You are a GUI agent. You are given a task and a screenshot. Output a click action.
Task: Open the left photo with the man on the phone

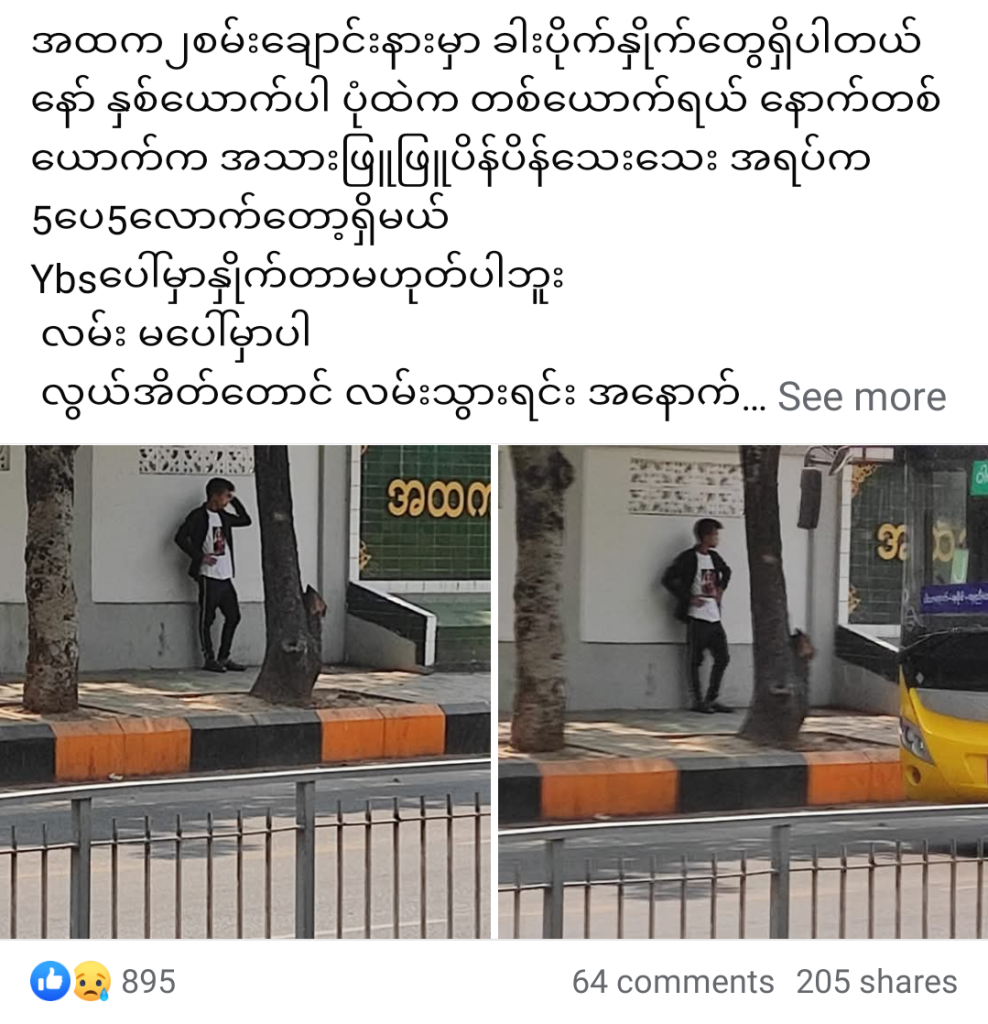point(245,690)
